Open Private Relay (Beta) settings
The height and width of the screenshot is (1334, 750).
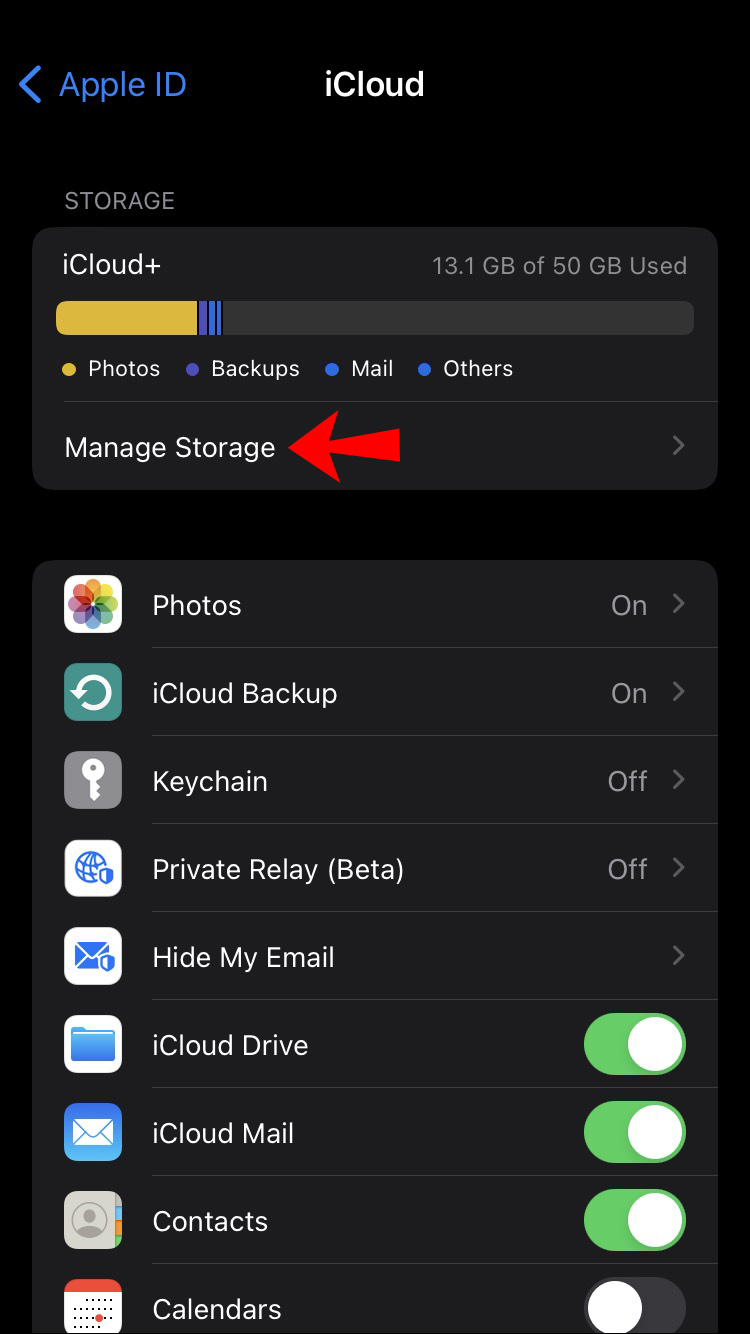[374, 869]
